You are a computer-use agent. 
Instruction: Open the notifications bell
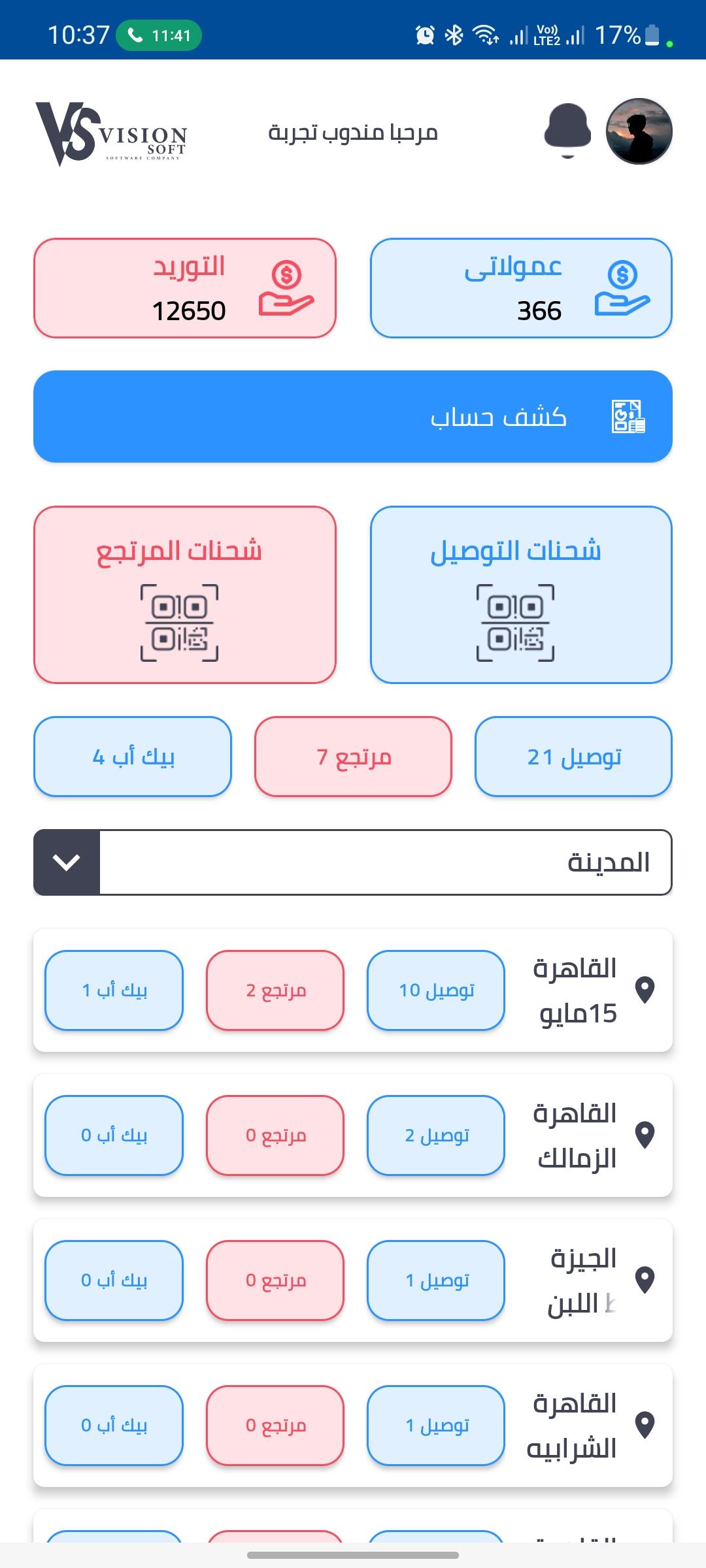click(567, 131)
